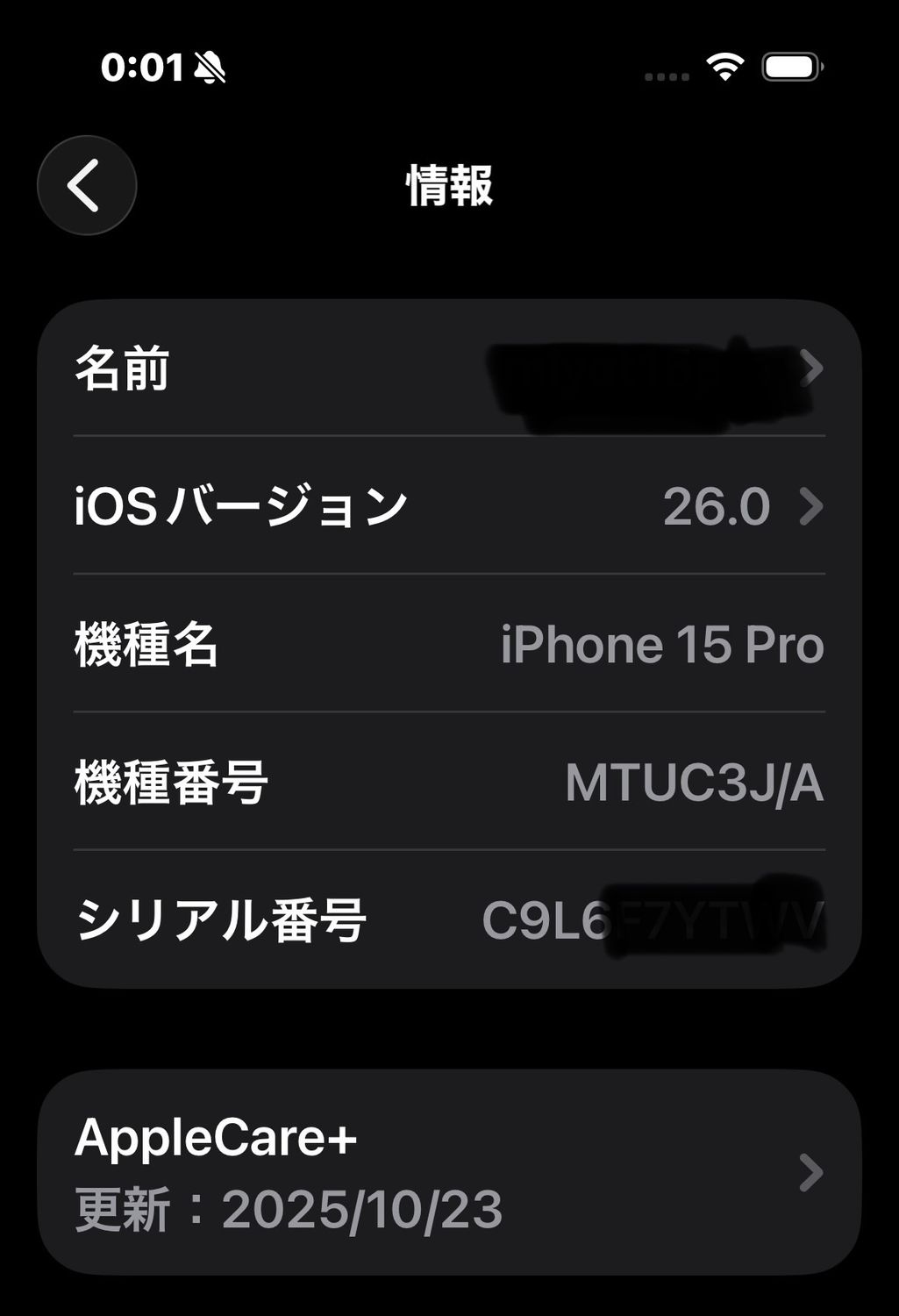Open AppleCare+ coverage details
899x1316 pixels.
click(448, 1172)
